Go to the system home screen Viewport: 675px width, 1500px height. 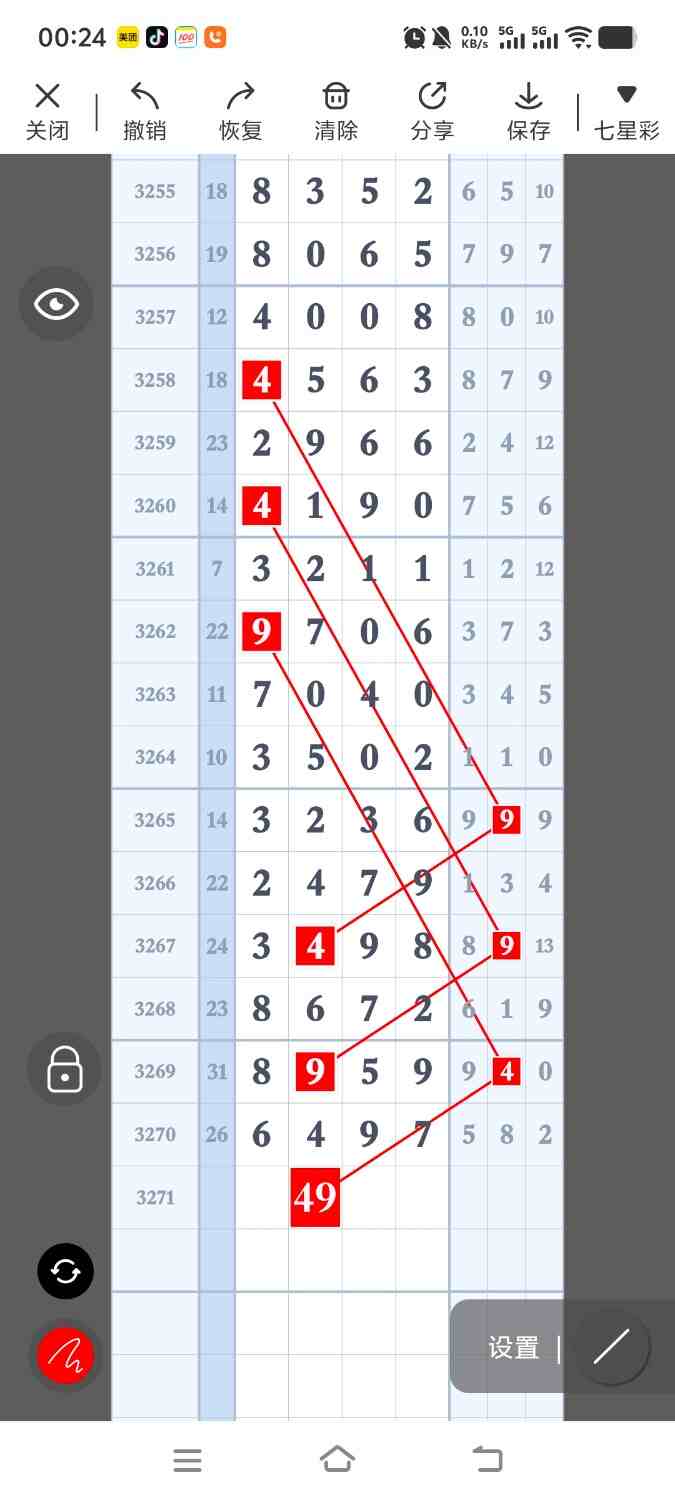coord(337,1460)
